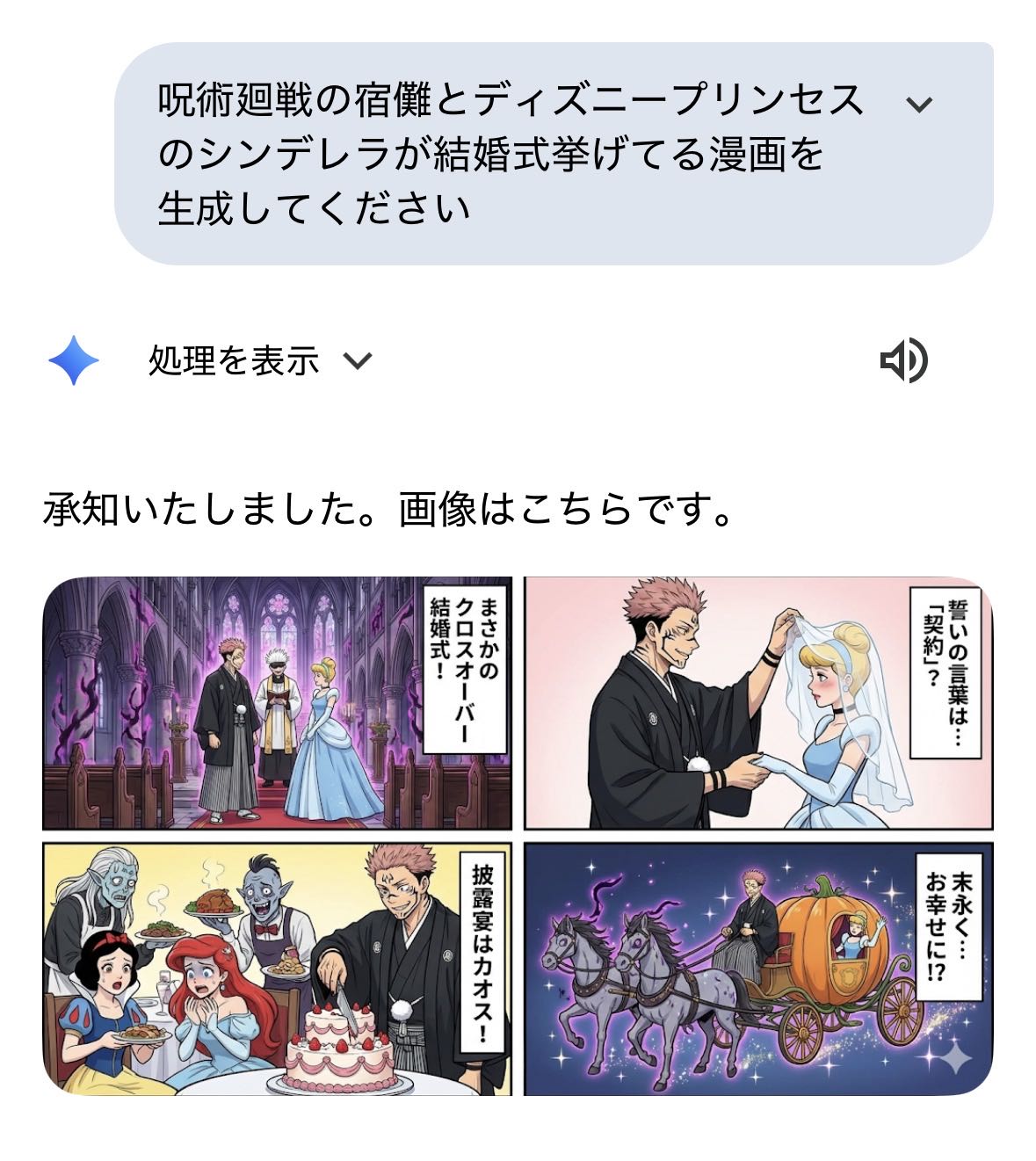Expand 処理を表示 to show processing
1036x1161 pixels.
[x=260, y=360]
